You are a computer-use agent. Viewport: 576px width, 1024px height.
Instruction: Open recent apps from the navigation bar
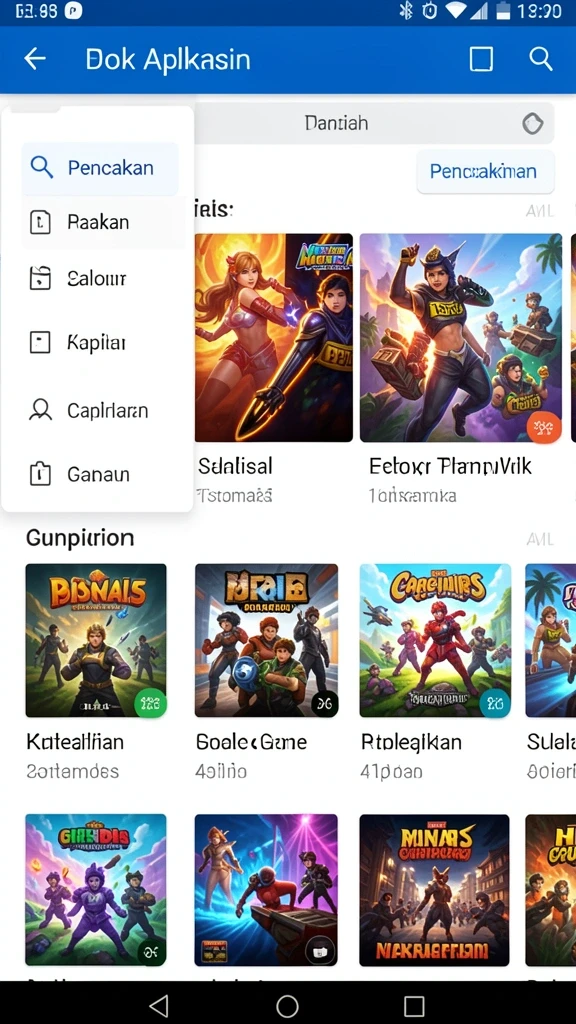click(414, 1006)
